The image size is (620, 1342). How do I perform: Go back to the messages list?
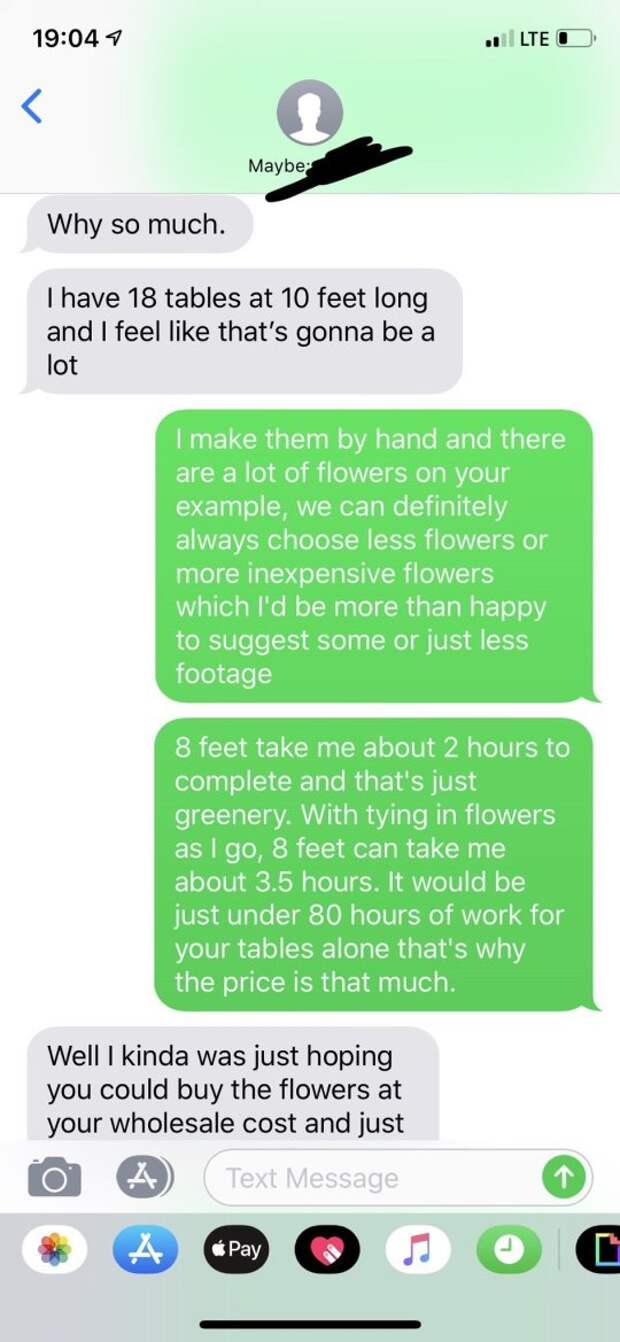click(33, 105)
